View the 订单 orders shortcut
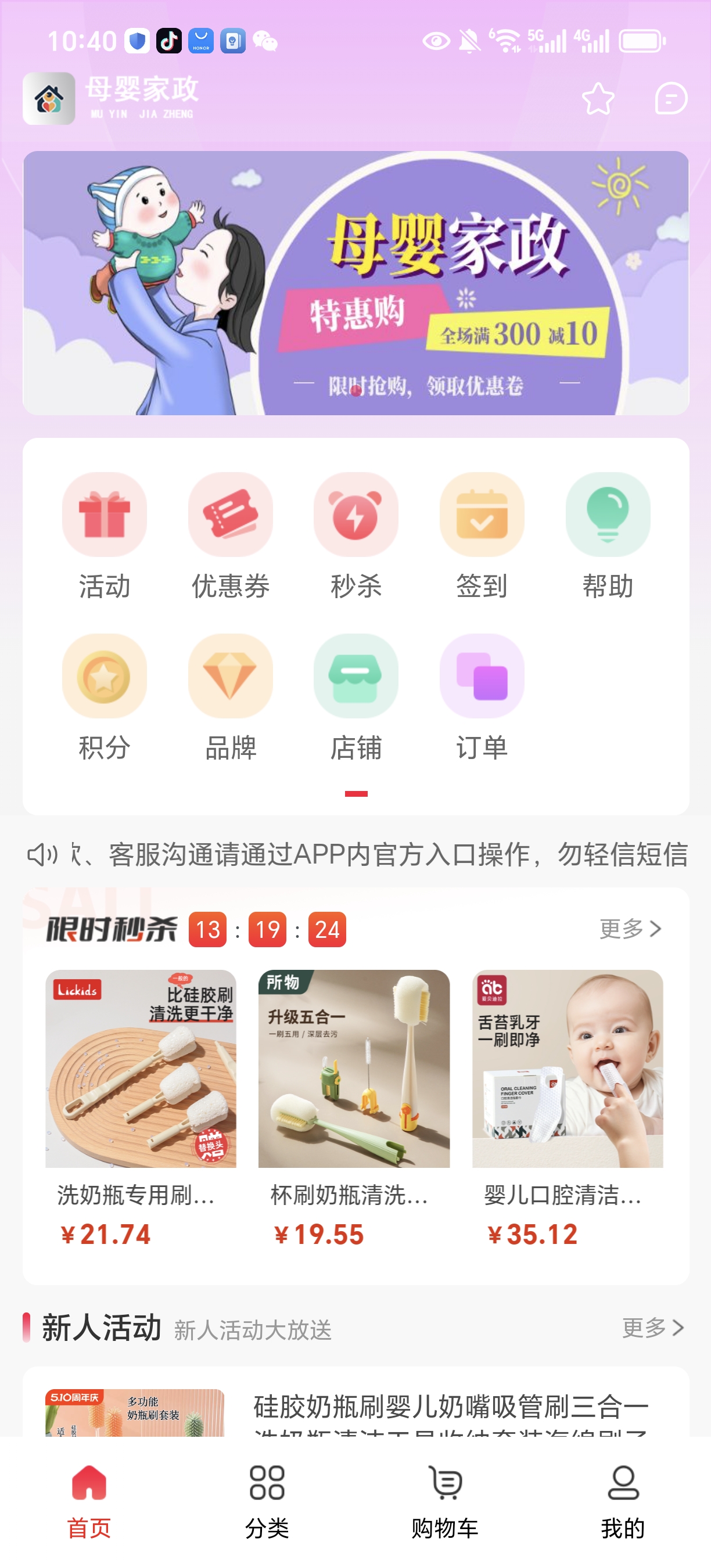Viewport: 711px width, 1568px height. pos(482,697)
